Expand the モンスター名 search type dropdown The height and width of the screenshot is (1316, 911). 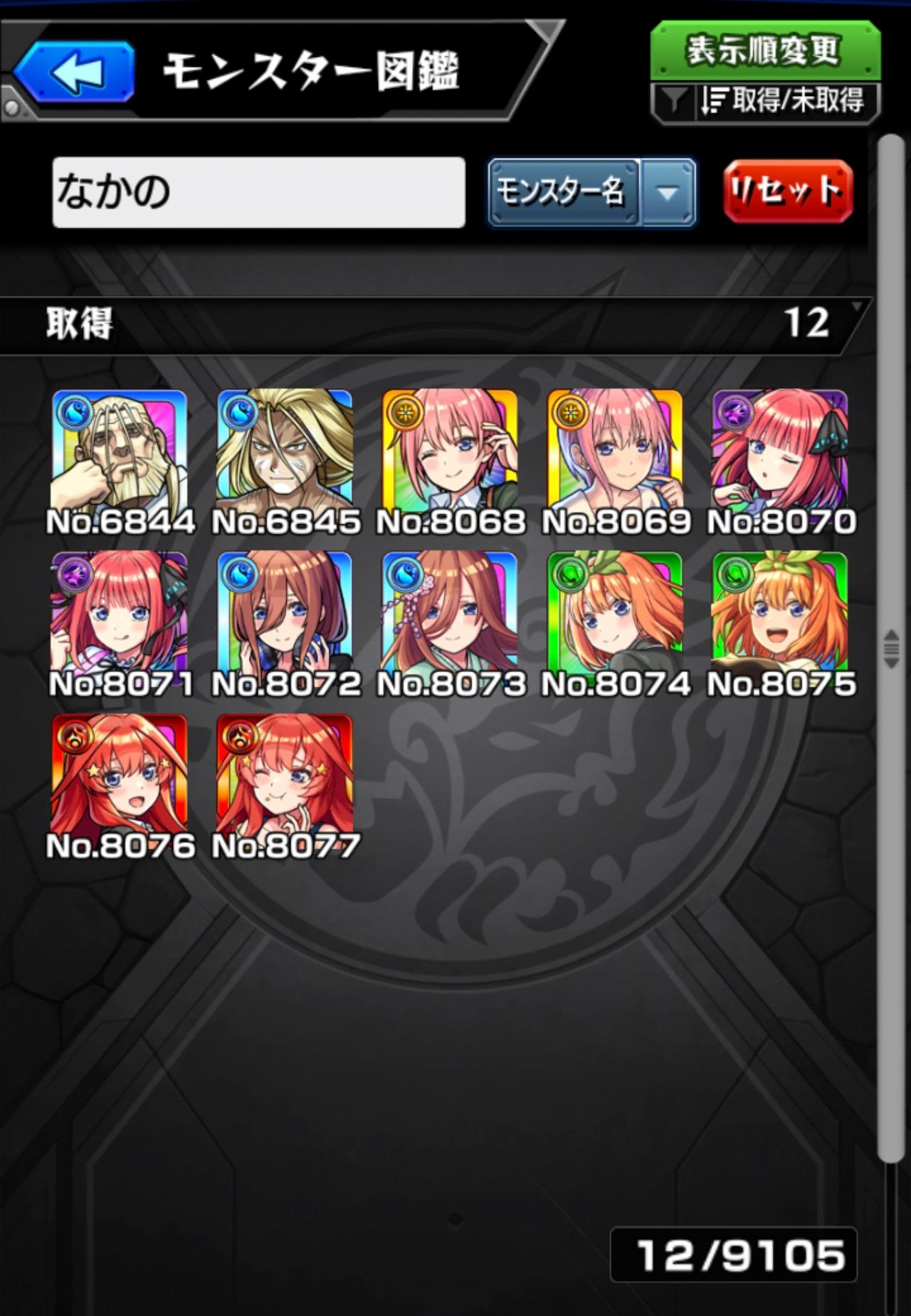[667, 192]
